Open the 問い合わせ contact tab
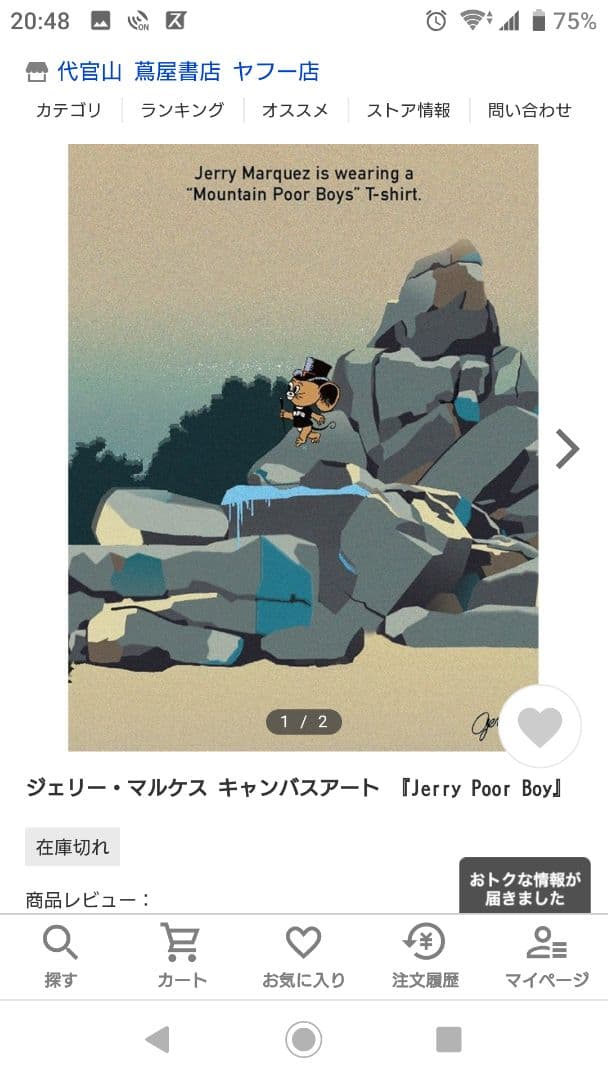This screenshot has height=1080, width=608. pyautogui.click(x=529, y=110)
